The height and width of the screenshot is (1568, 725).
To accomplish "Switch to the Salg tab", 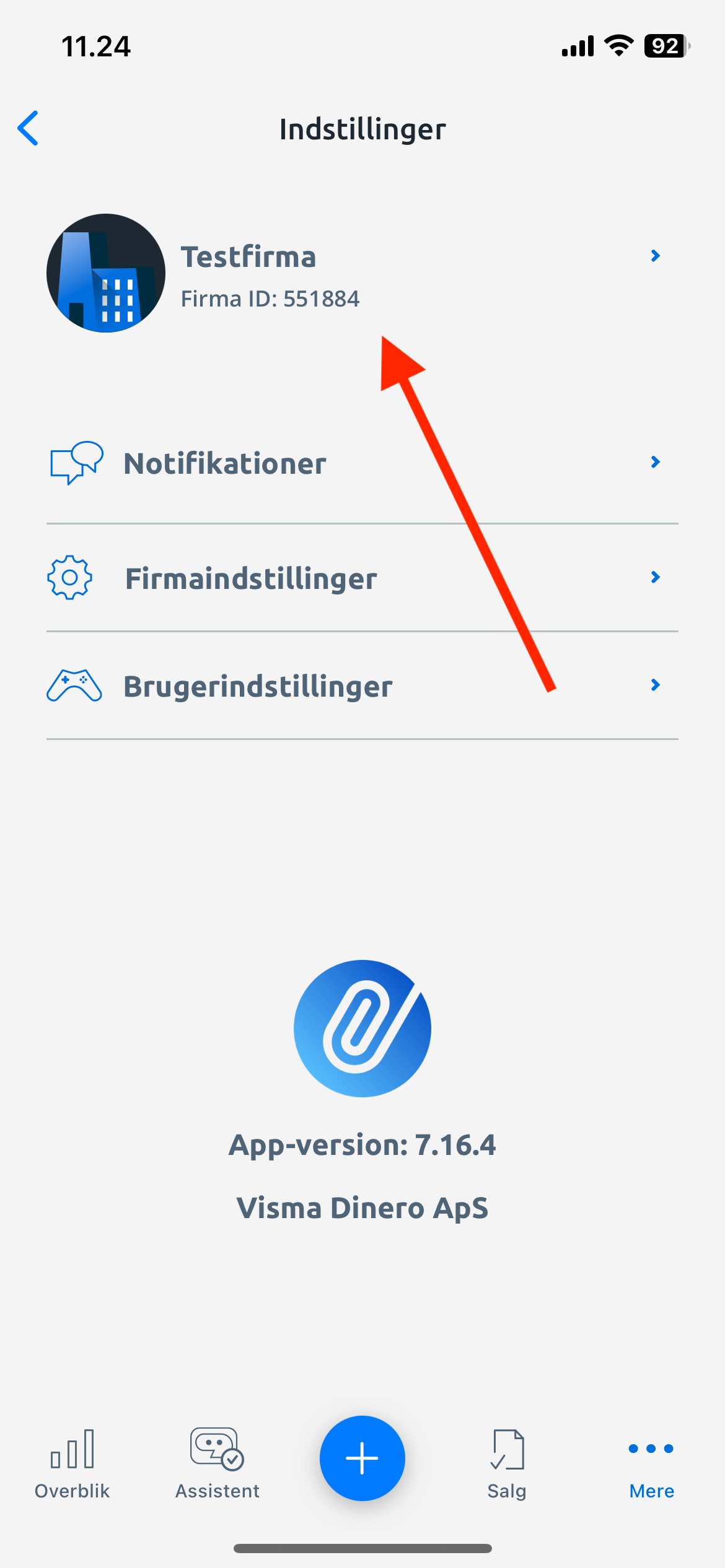I will pyautogui.click(x=507, y=1464).
